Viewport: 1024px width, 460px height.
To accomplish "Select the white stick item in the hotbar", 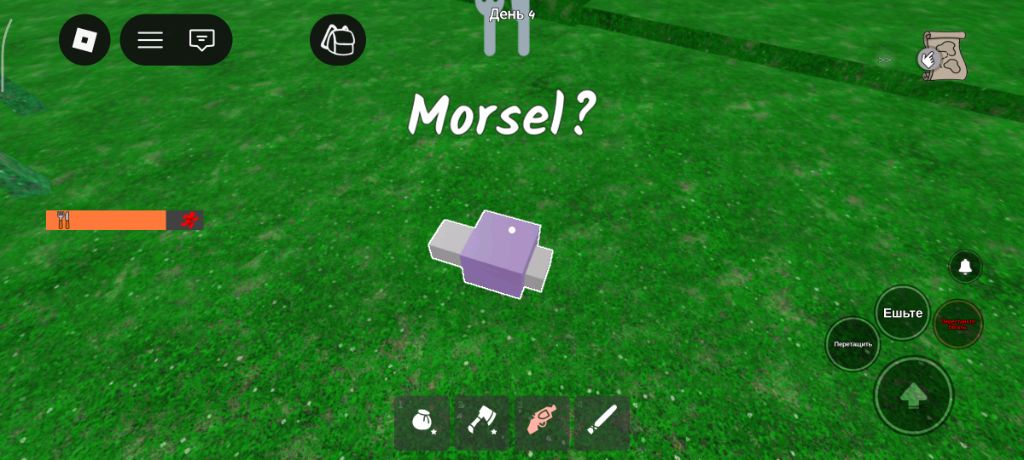I will 601,422.
